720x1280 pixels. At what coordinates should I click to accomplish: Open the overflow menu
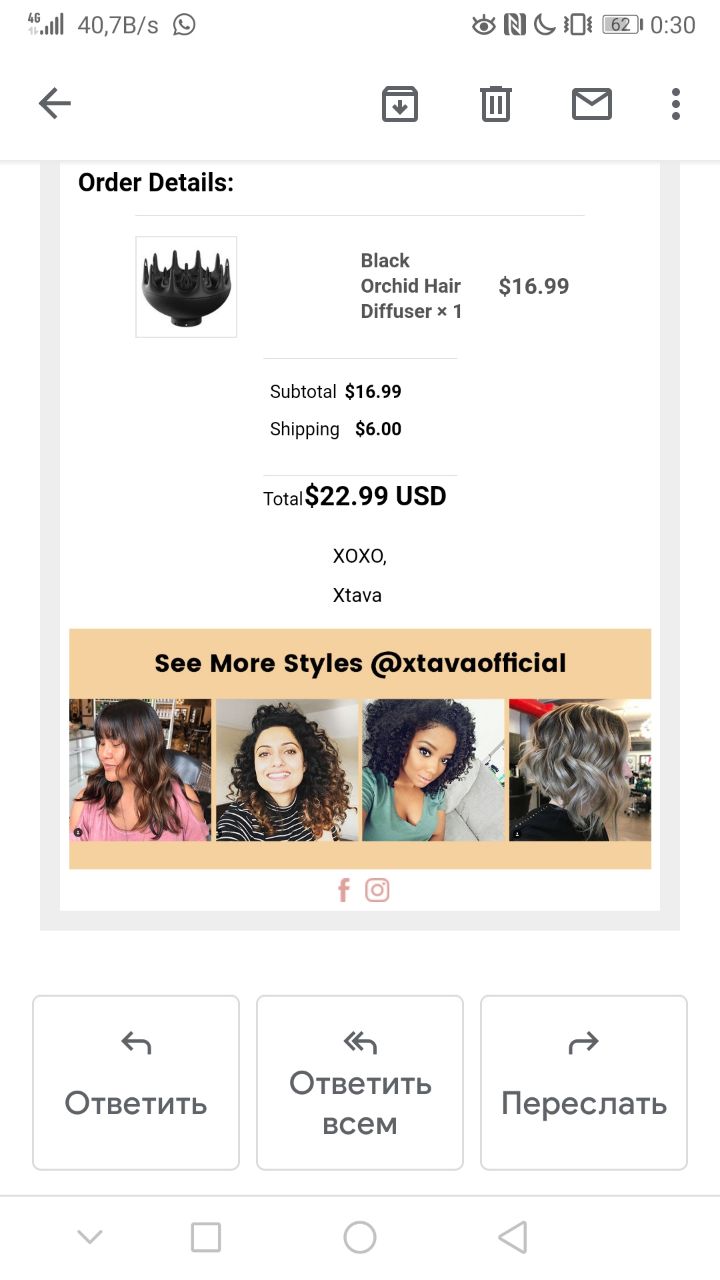coord(676,104)
